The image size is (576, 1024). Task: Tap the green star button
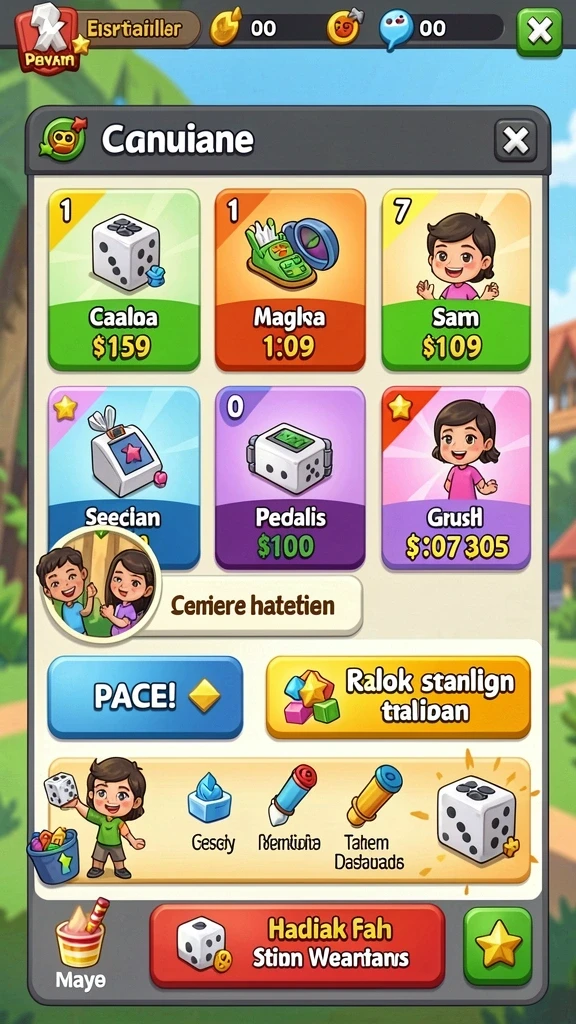pyautogui.click(x=498, y=946)
